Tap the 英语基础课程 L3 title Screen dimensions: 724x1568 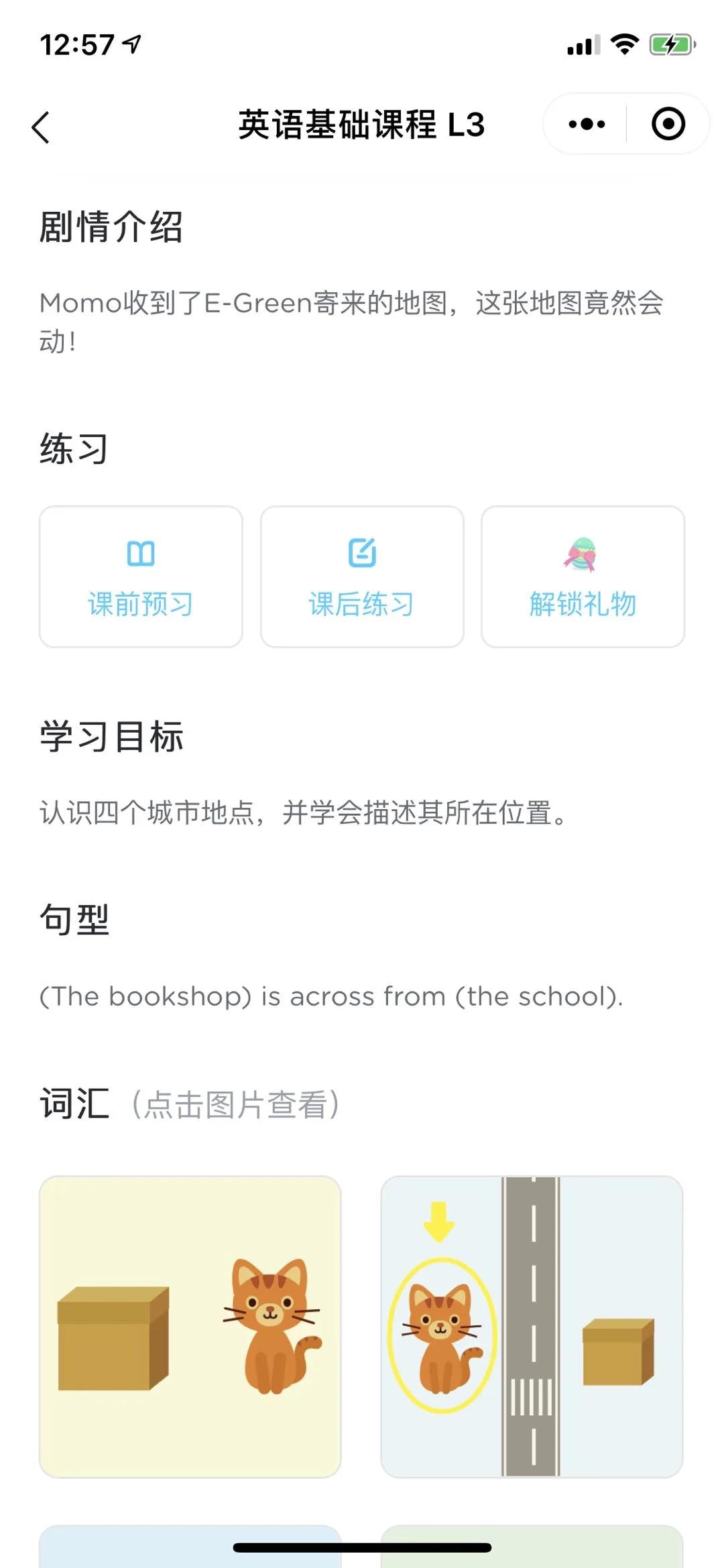362,125
